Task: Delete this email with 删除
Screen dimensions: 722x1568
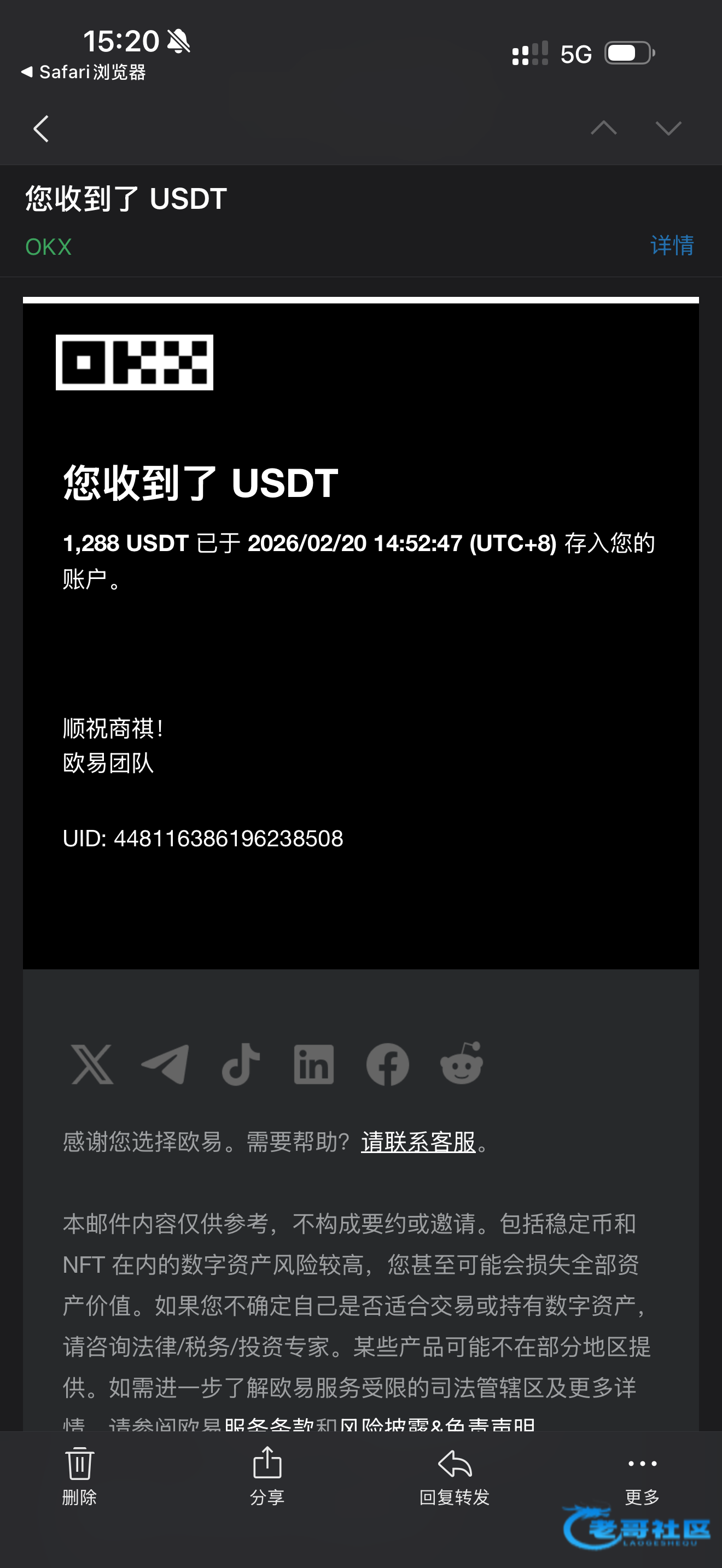Action: [x=80, y=1476]
